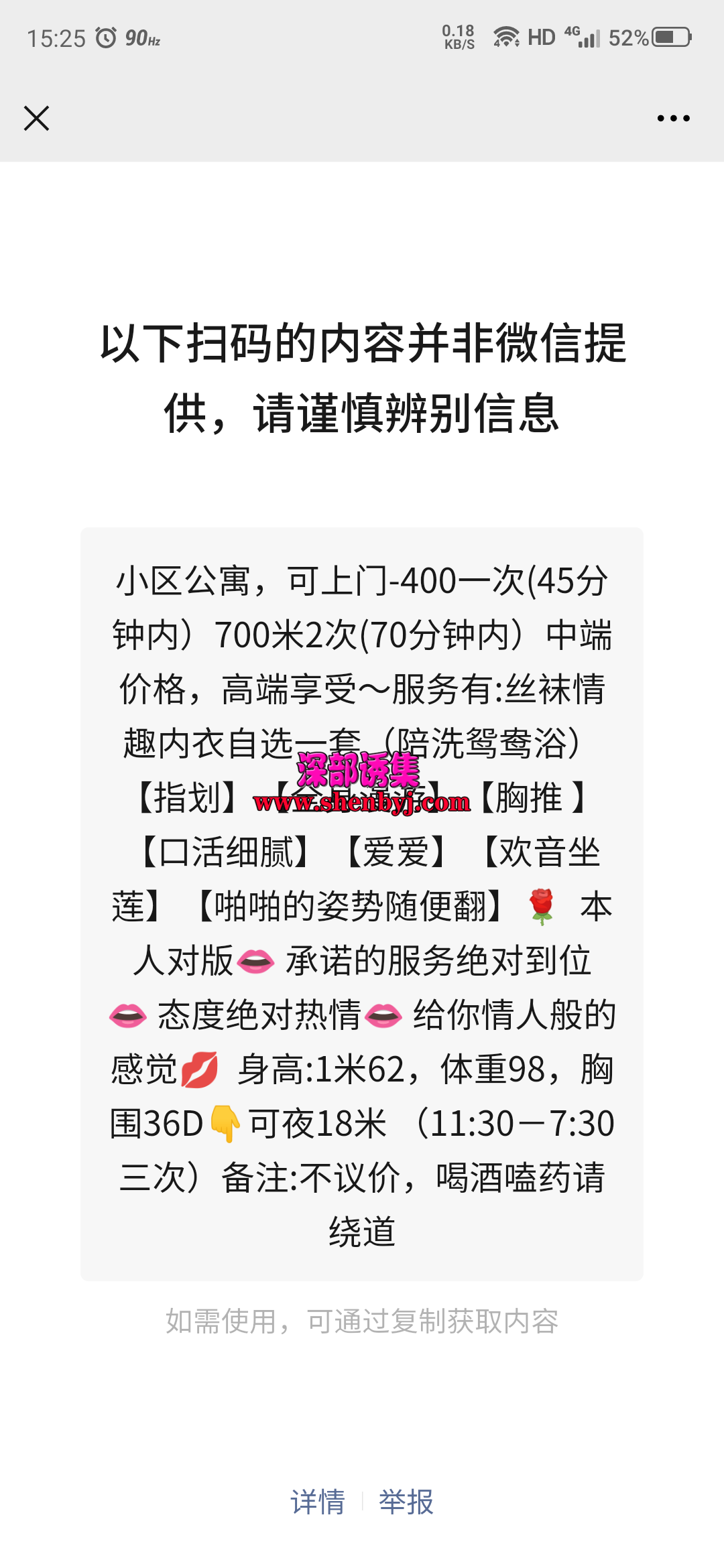This screenshot has height=1568, width=724.
Task: Close the scan result page
Action: tap(36, 119)
